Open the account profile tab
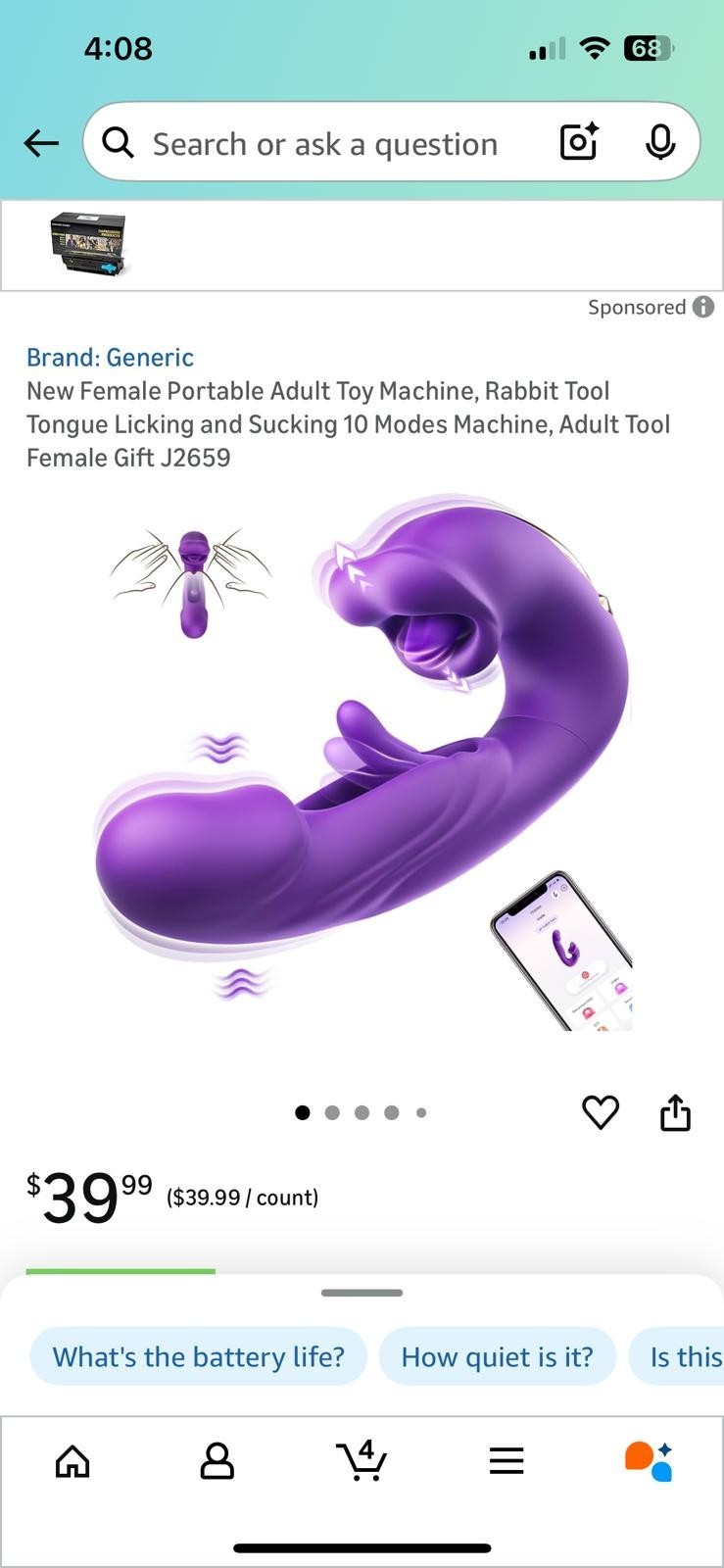724x1568 pixels. 217,1461
